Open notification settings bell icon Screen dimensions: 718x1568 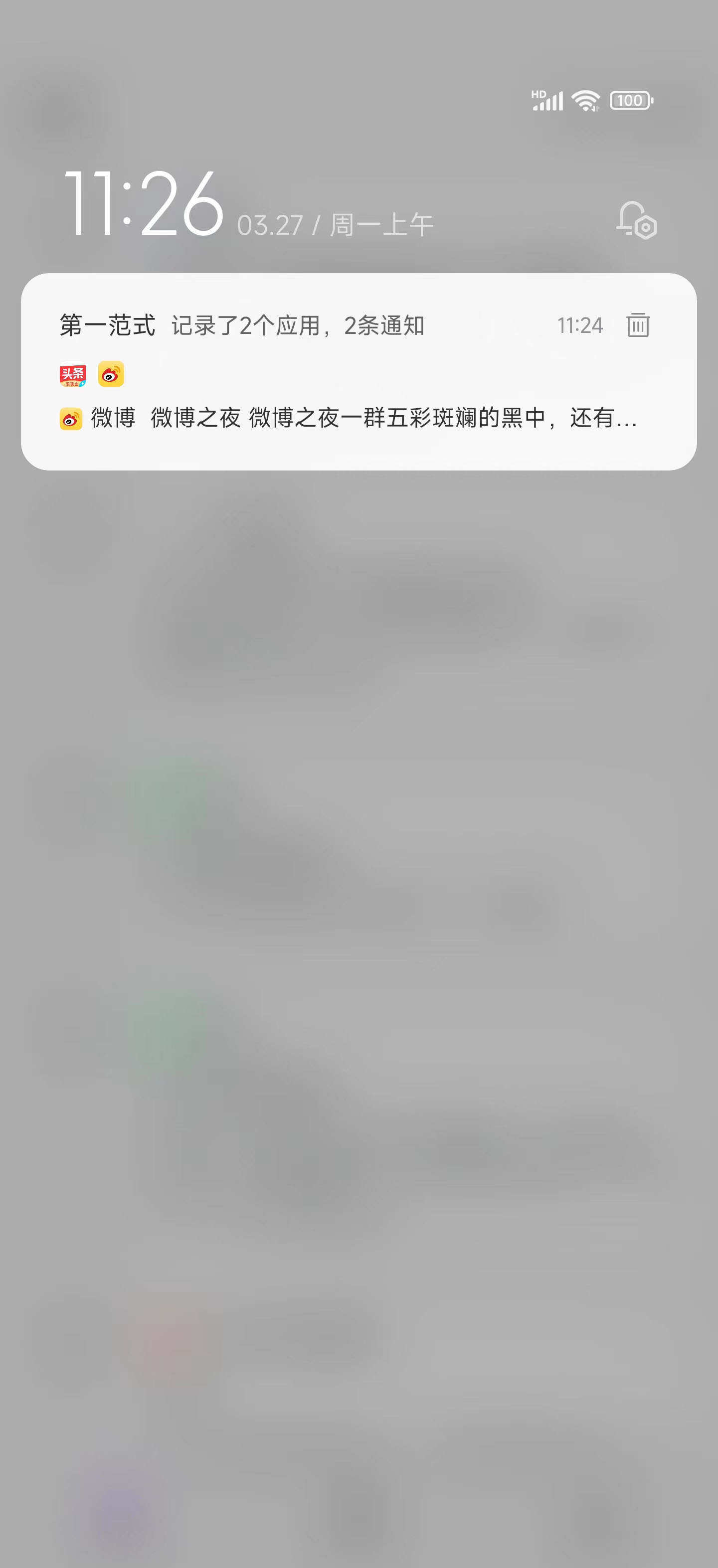(636, 220)
